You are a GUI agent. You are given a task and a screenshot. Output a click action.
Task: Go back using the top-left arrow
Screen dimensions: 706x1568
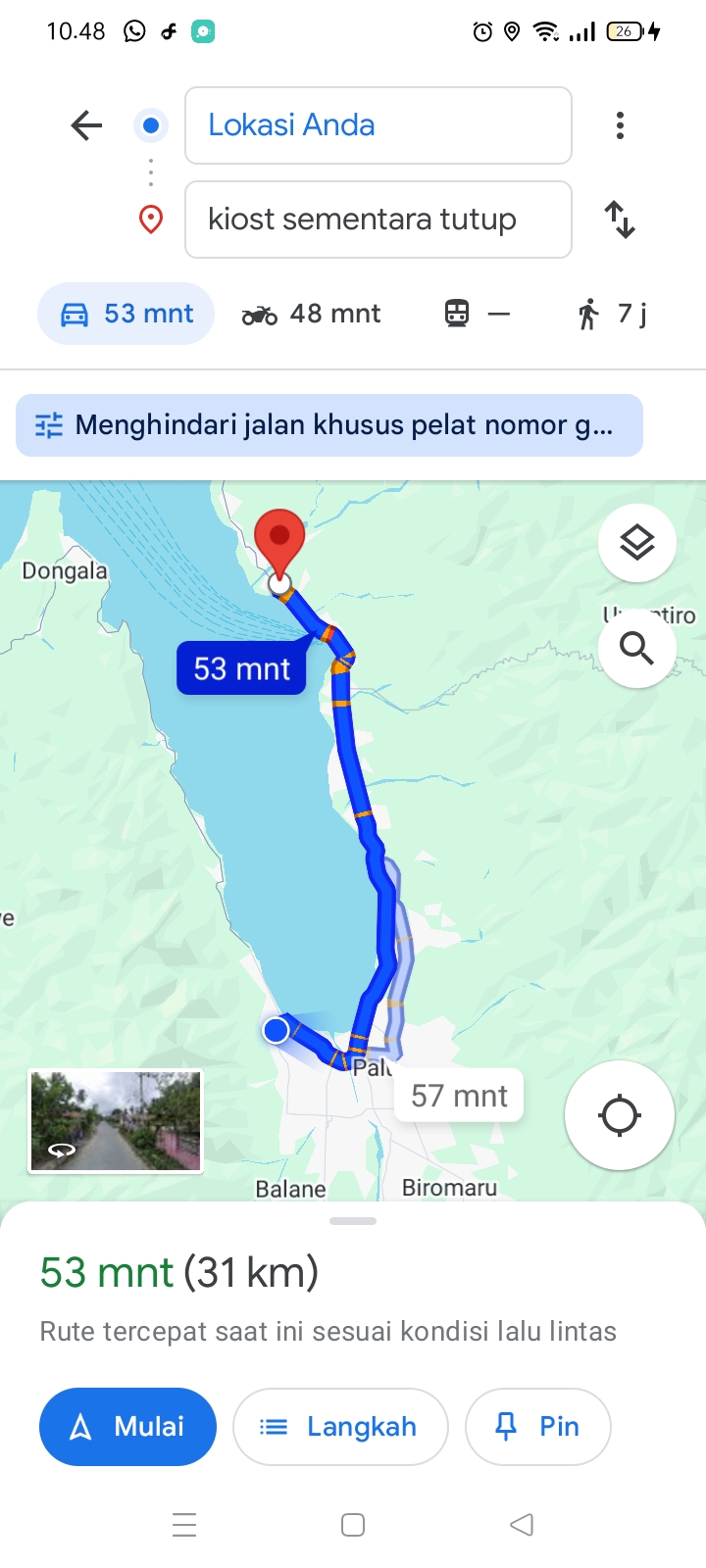[x=86, y=125]
